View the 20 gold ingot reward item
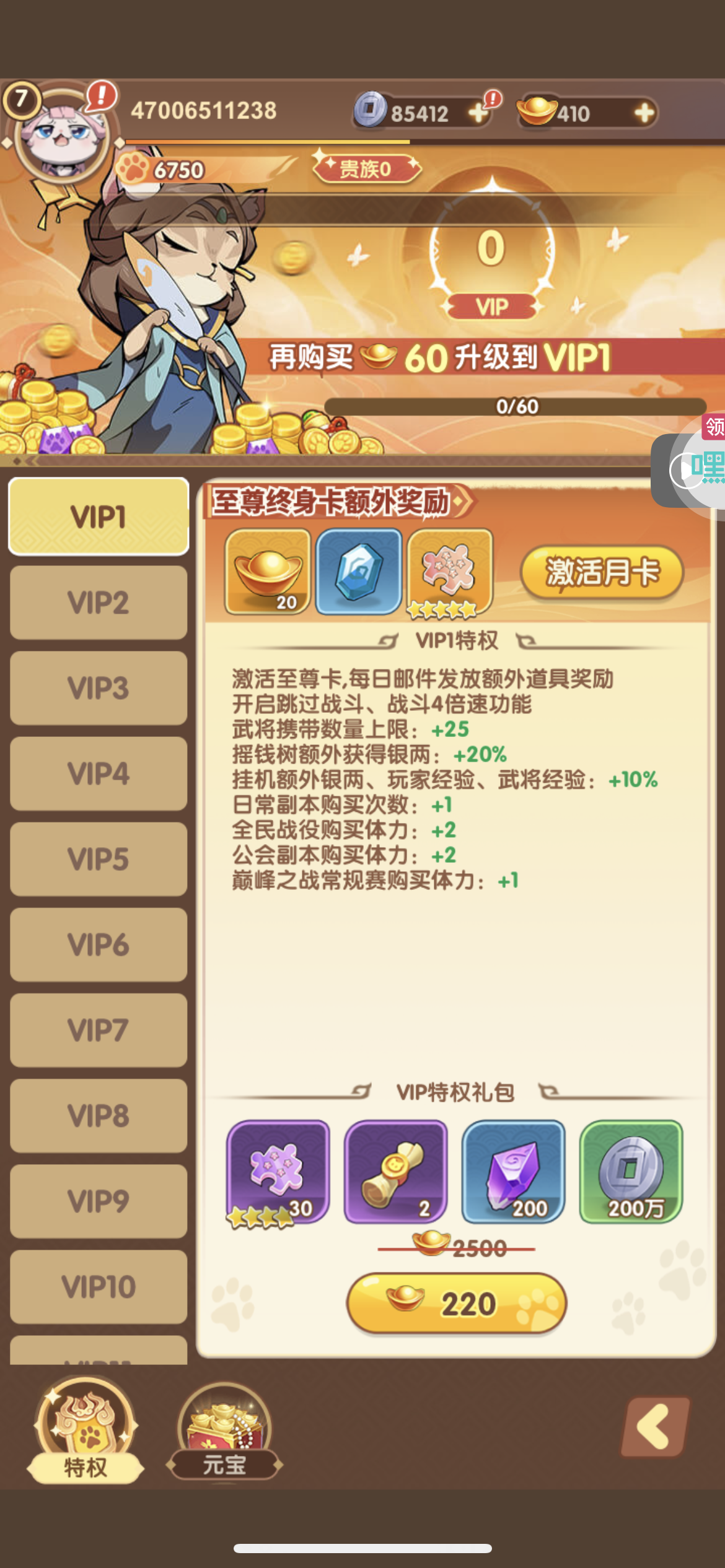 (x=268, y=571)
